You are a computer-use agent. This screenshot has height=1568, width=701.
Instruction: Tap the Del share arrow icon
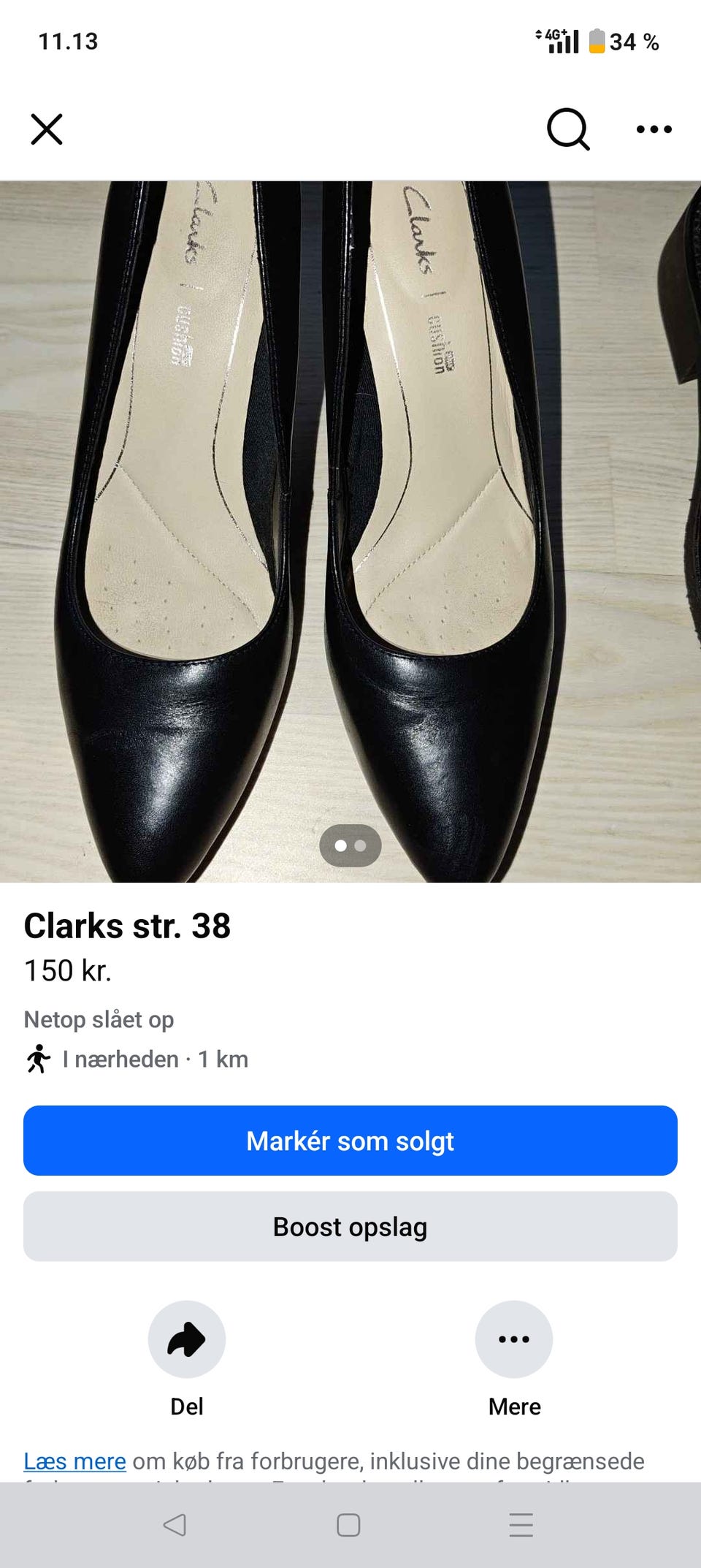coord(187,1339)
